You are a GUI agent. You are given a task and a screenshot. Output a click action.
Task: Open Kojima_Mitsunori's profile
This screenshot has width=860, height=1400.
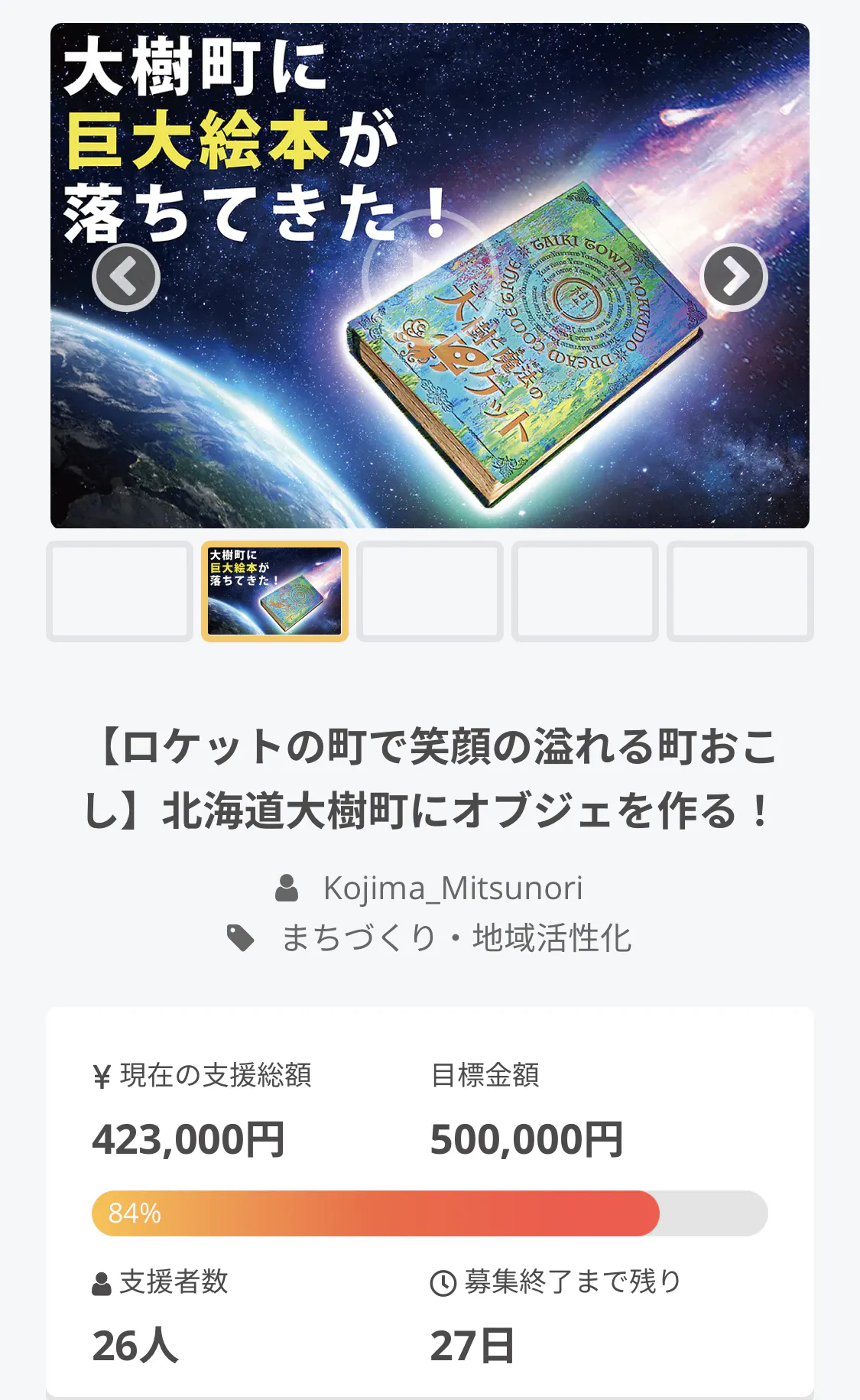point(453,888)
